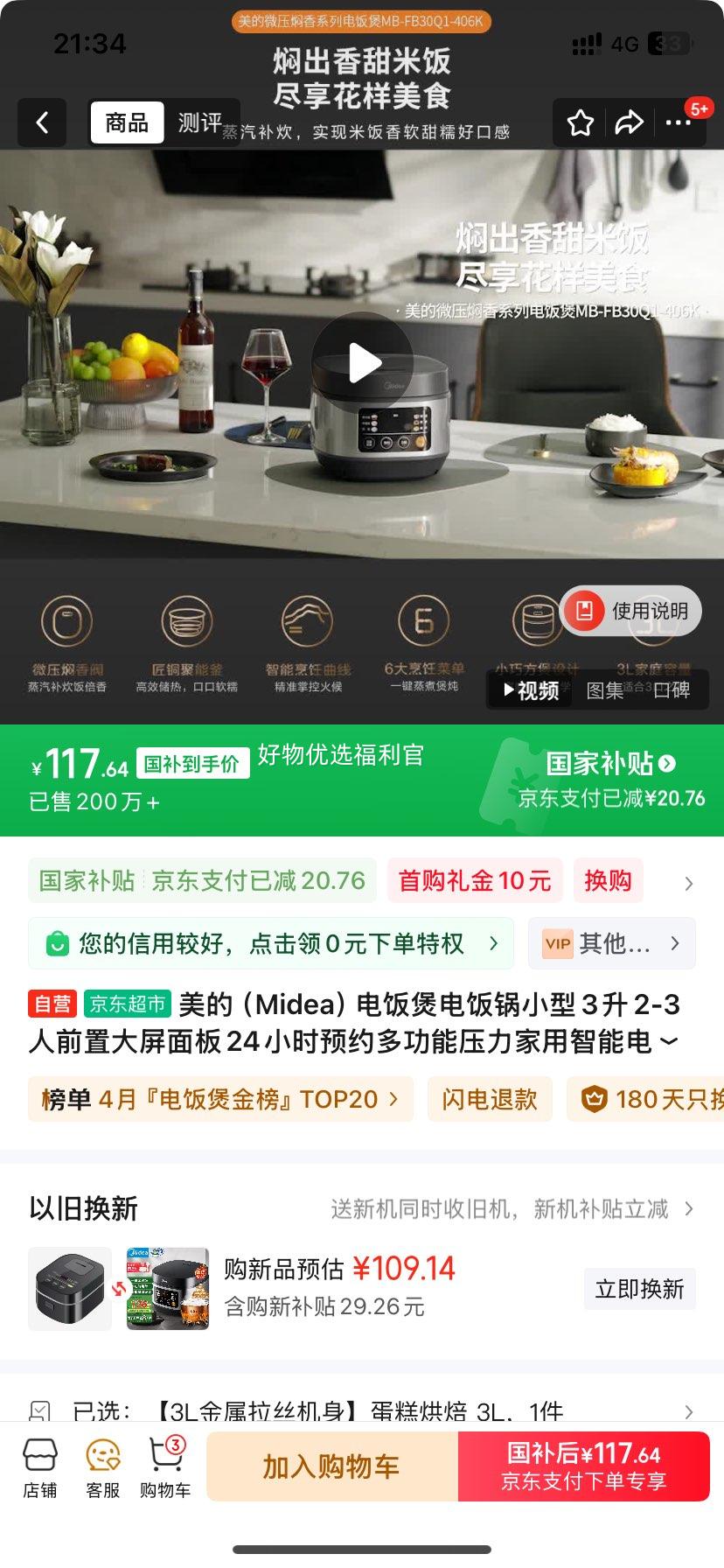Screen dimensions: 724x1568
Task: Switch to the 图集 media tab
Action: click(x=603, y=690)
